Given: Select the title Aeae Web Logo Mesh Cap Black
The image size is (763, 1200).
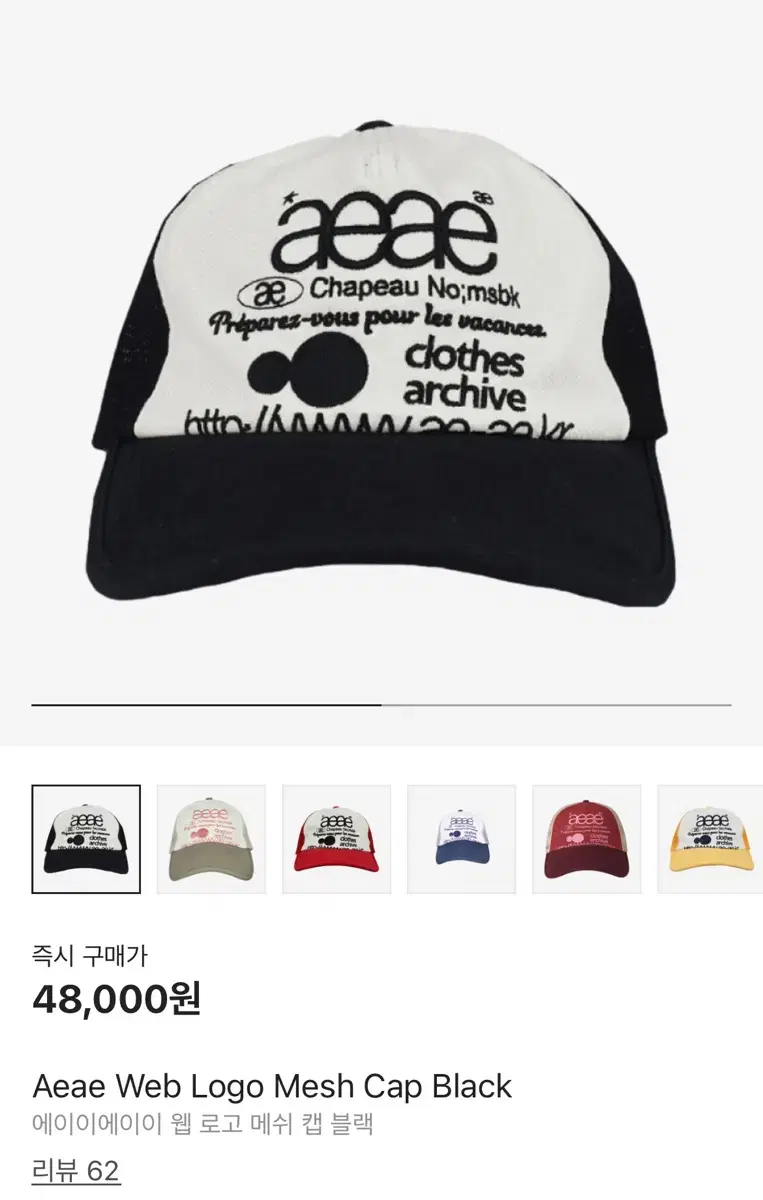Looking at the screenshot, I should click(x=270, y=1083).
